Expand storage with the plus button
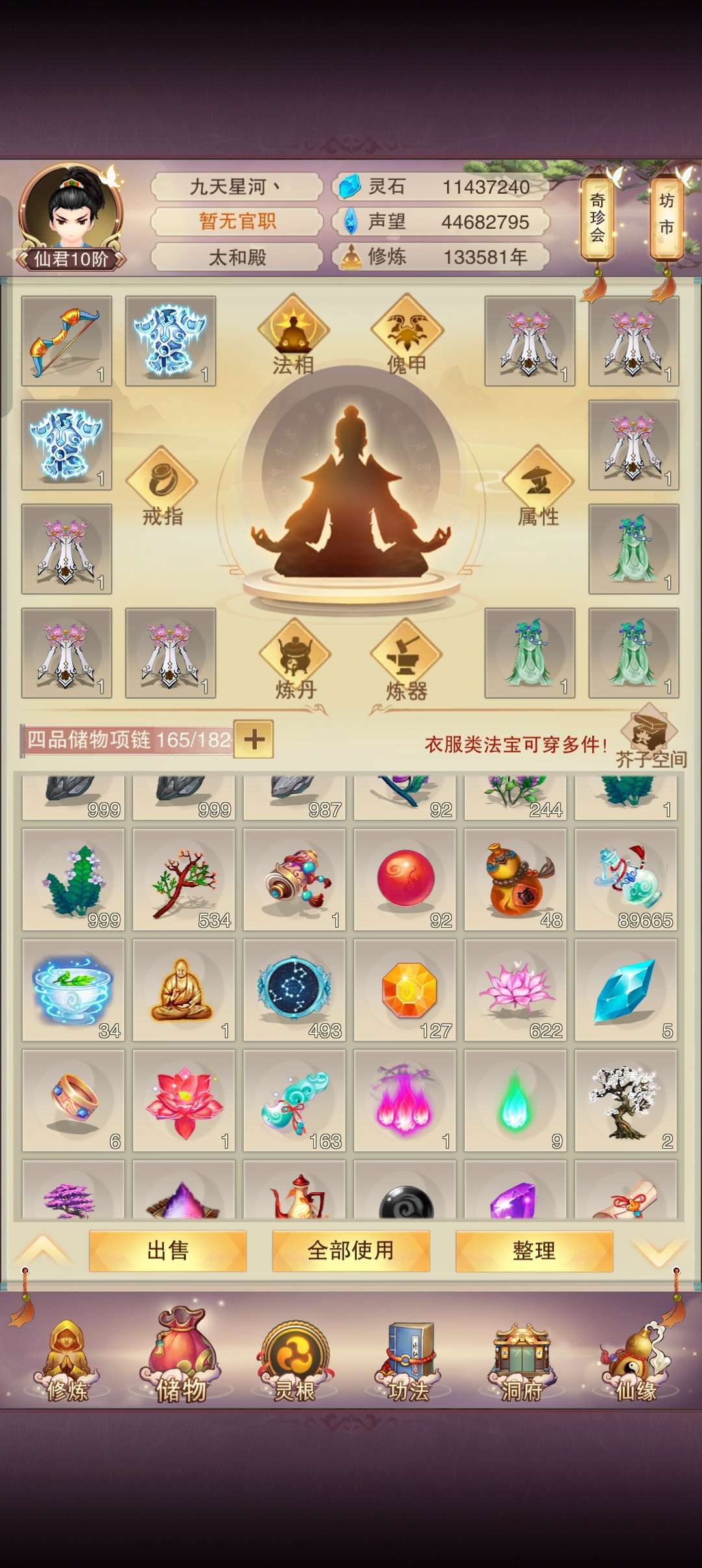The height and width of the screenshot is (1568, 702). coord(253,739)
